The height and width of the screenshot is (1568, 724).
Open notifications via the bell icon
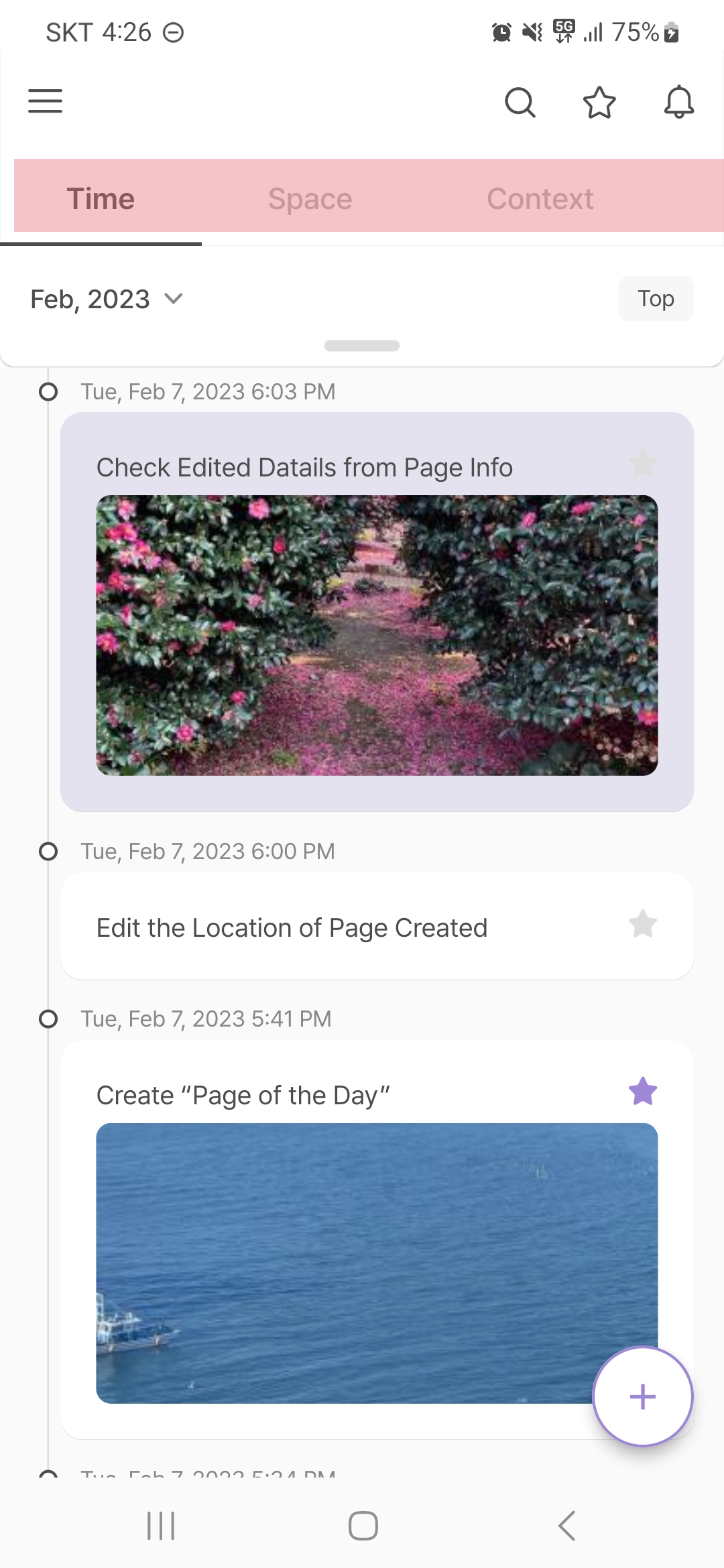(x=678, y=103)
